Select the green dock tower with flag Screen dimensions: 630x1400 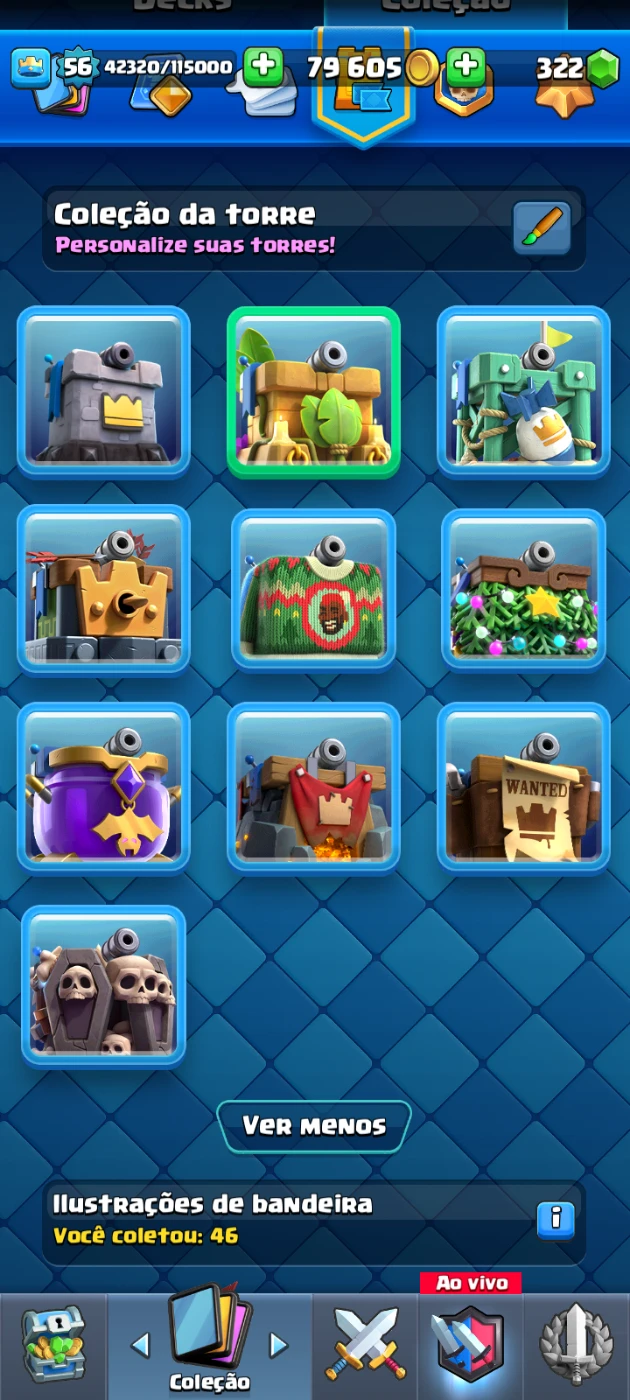524,390
